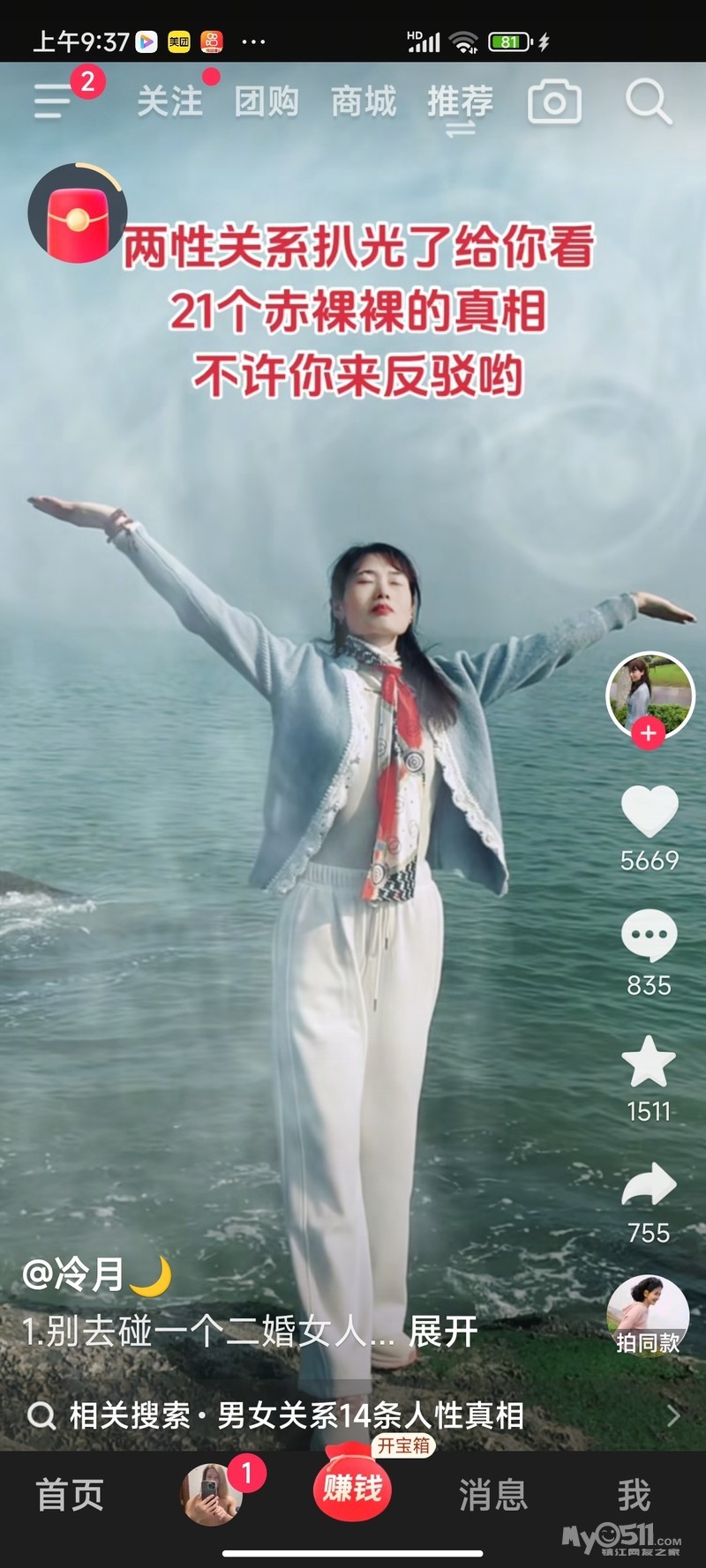
Task: Select the 推荐 tab
Action: pos(460,101)
